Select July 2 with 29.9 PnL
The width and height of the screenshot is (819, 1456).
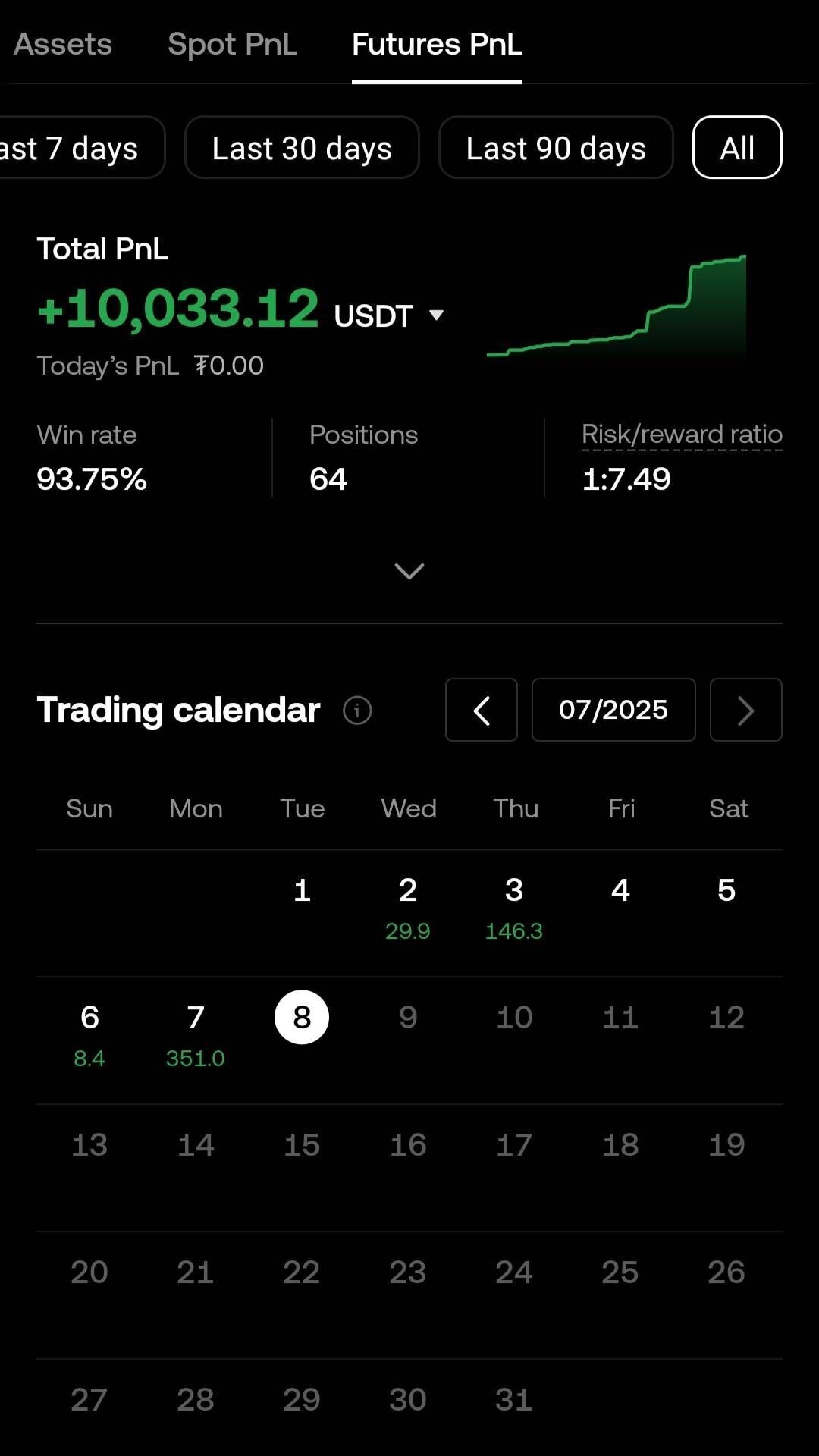pyautogui.click(x=408, y=907)
